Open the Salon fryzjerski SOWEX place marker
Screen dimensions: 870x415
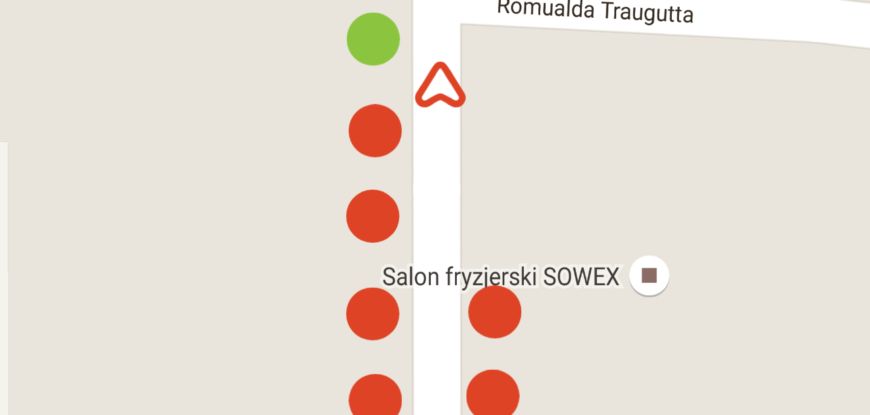coord(649,275)
